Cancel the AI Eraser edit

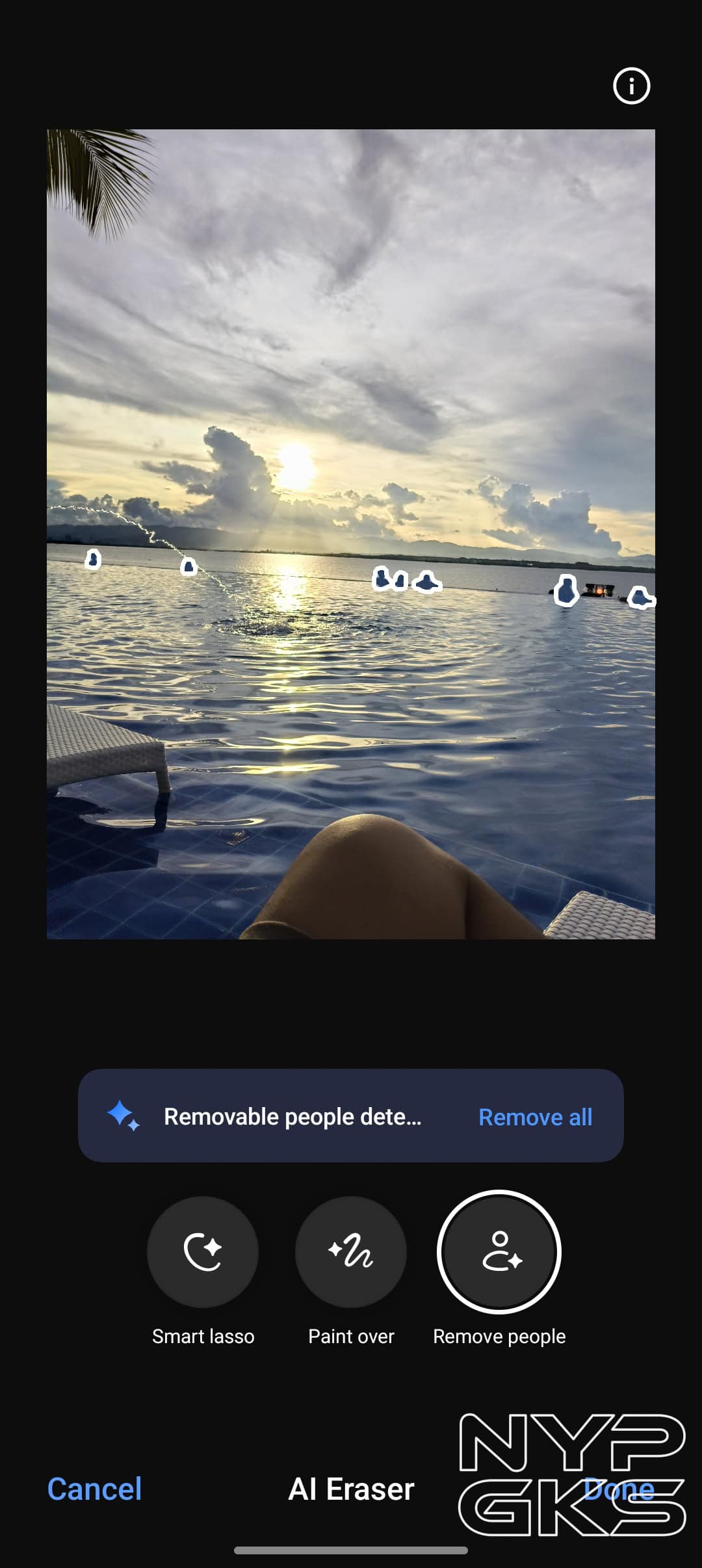point(94,1489)
